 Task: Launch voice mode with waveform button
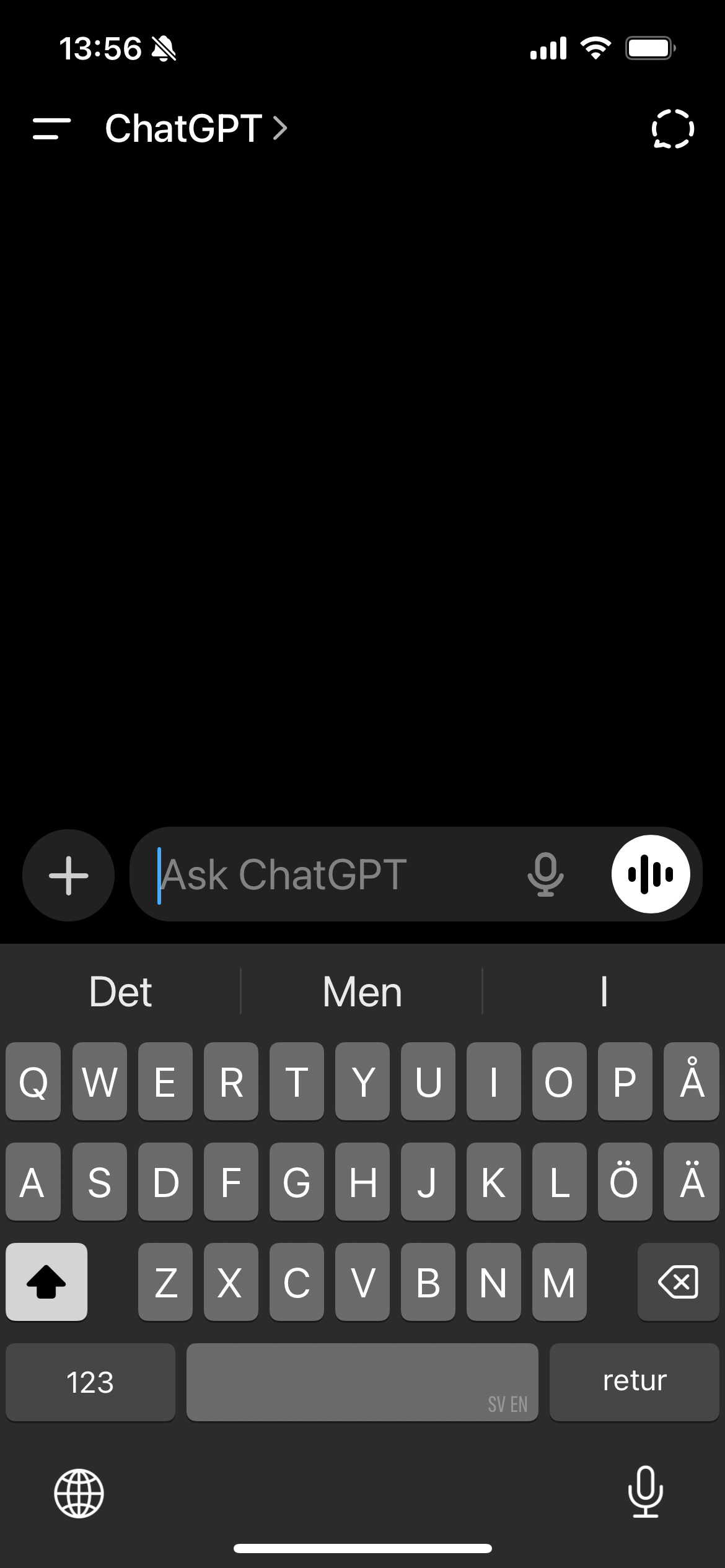click(650, 874)
